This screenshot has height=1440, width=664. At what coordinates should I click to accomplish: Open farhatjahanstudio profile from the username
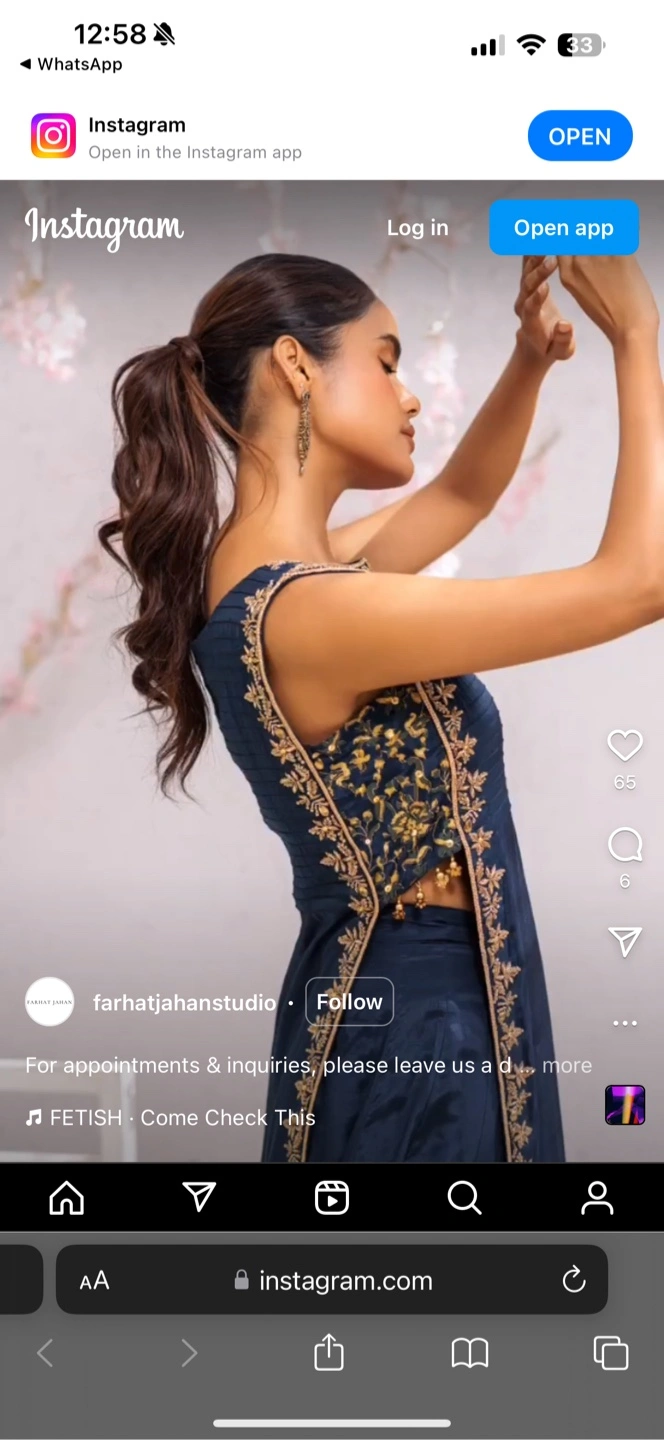pyautogui.click(x=184, y=1002)
